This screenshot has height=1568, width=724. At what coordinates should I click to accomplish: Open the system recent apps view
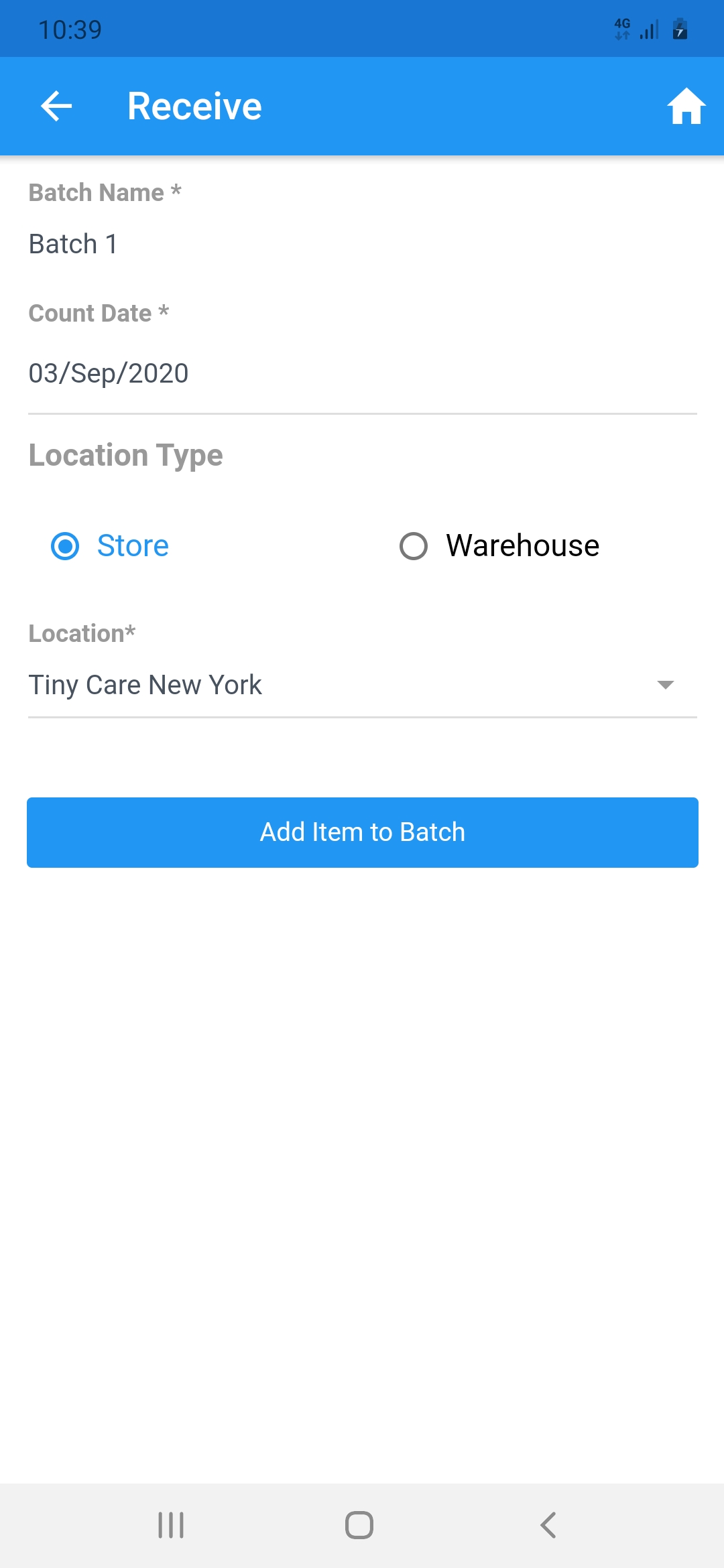point(171,1525)
